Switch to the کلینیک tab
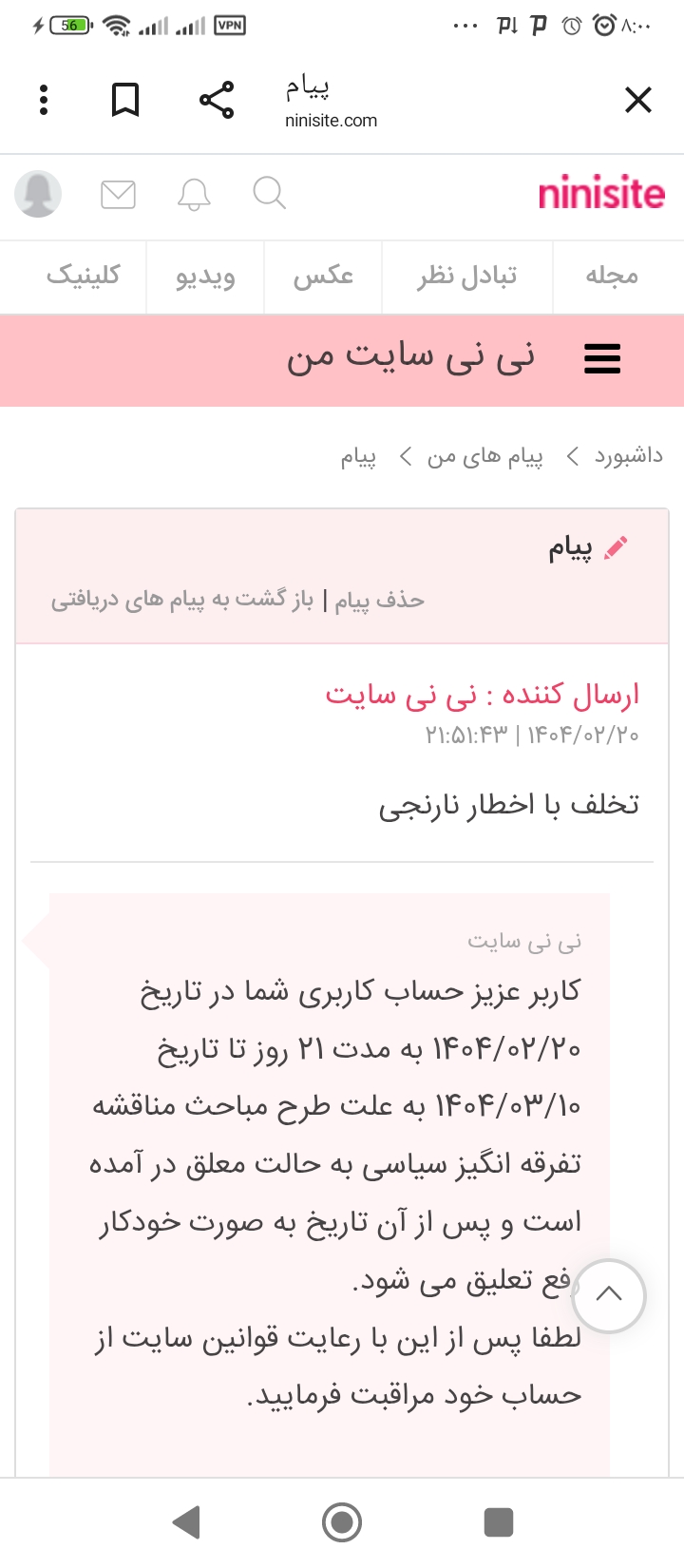This screenshot has height=1568, width=684. coord(84,277)
